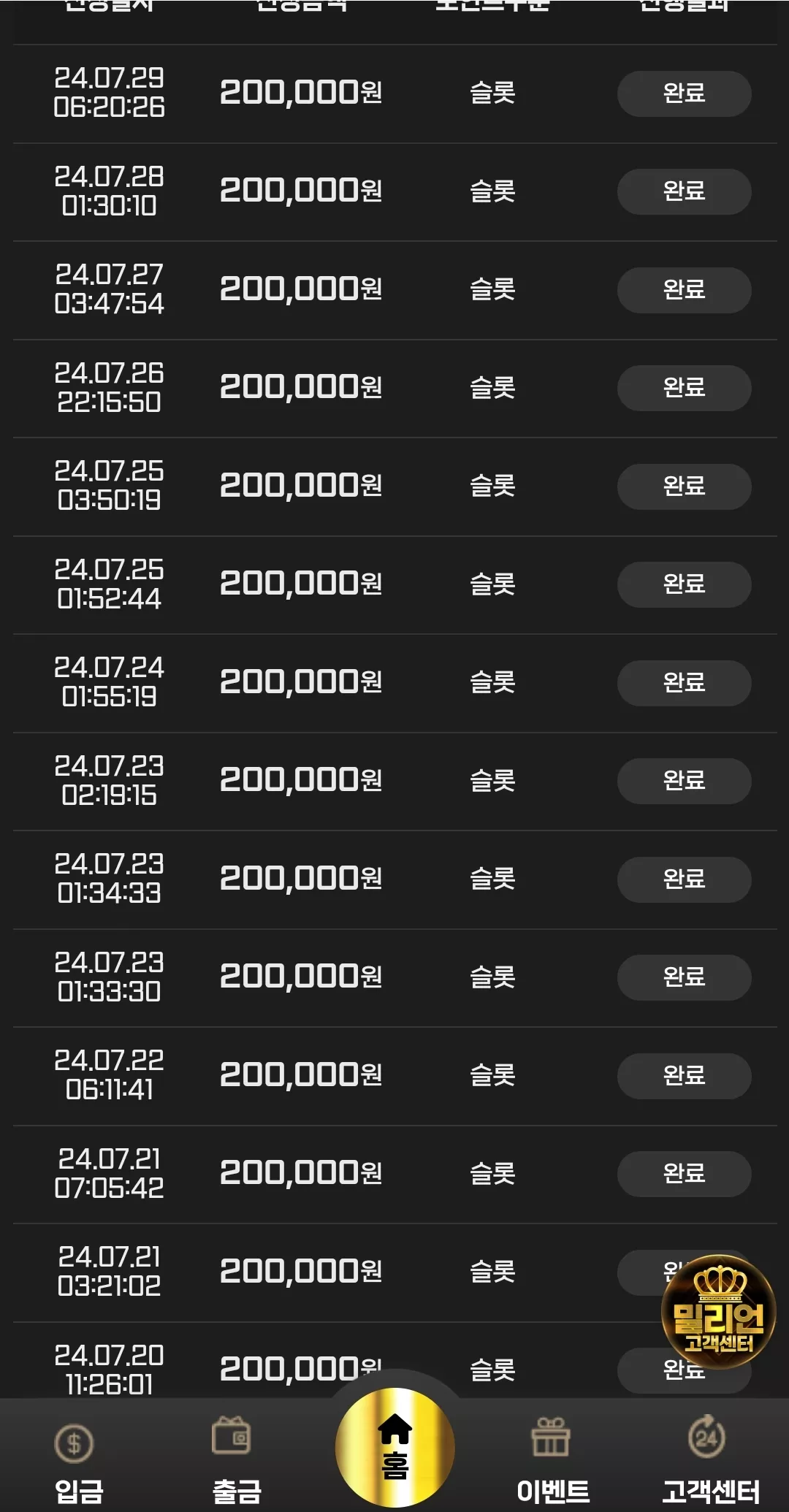Tap 완료 status for 24.07.25 01:52:44
789x1512 pixels.
pyautogui.click(x=684, y=584)
